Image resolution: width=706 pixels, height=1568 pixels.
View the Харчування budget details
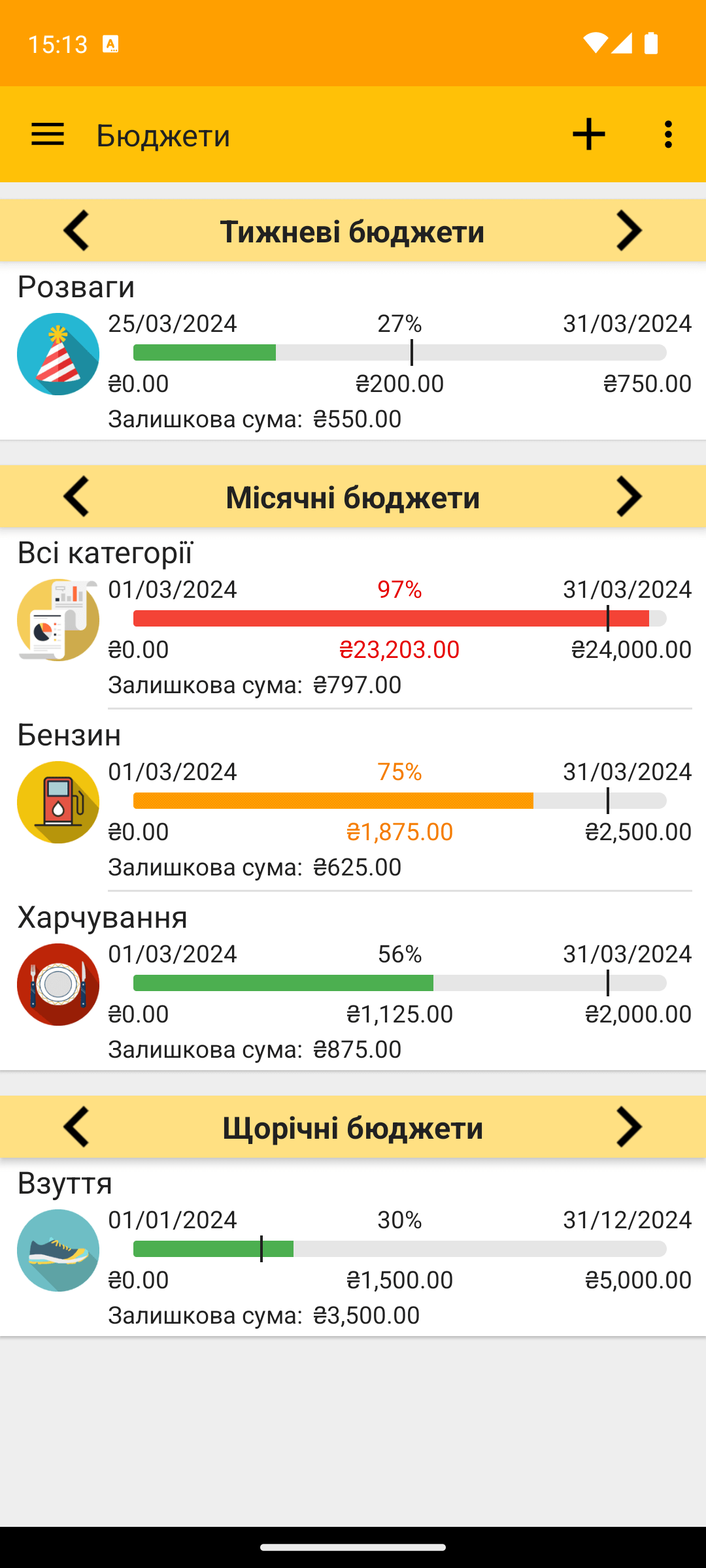[353, 982]
